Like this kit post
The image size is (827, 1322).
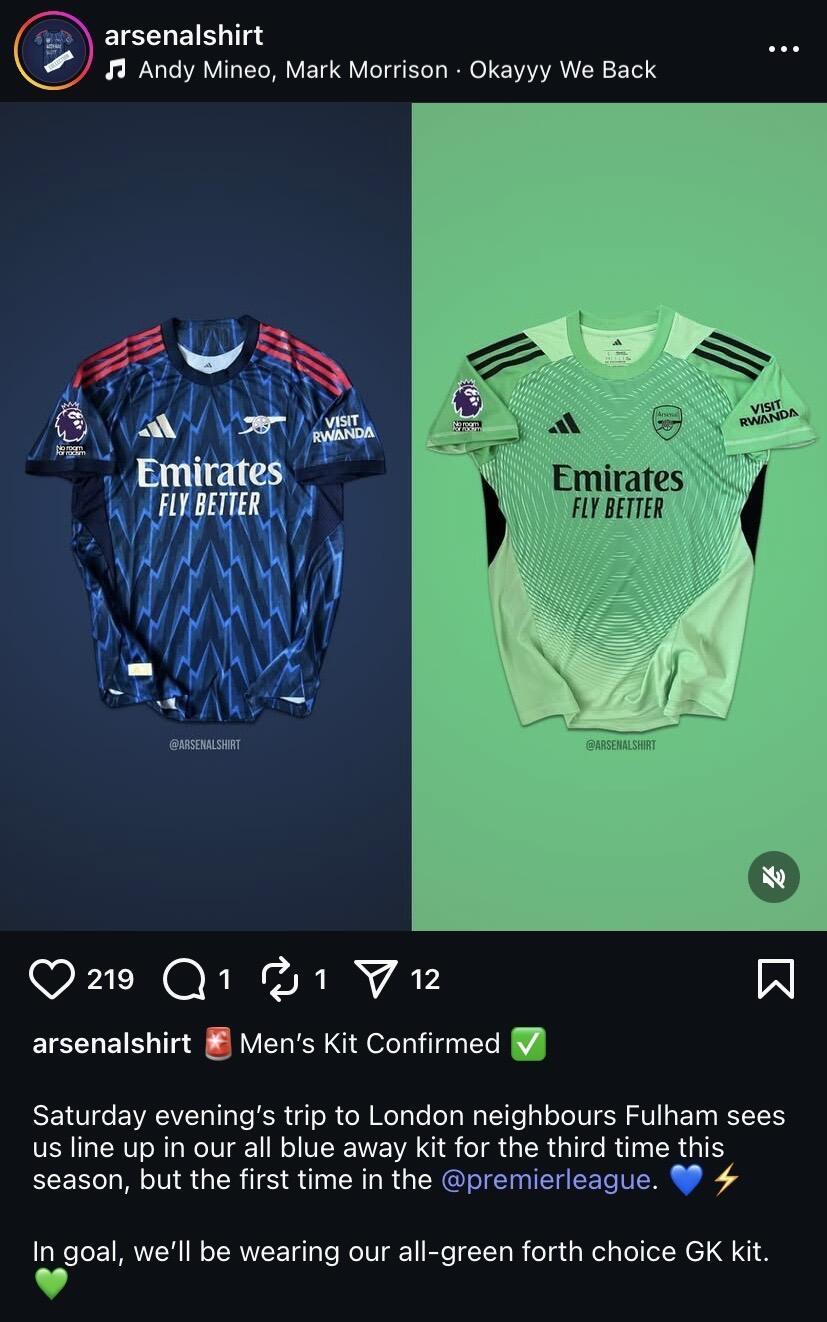pyautogui.click(x=52, y=979)
